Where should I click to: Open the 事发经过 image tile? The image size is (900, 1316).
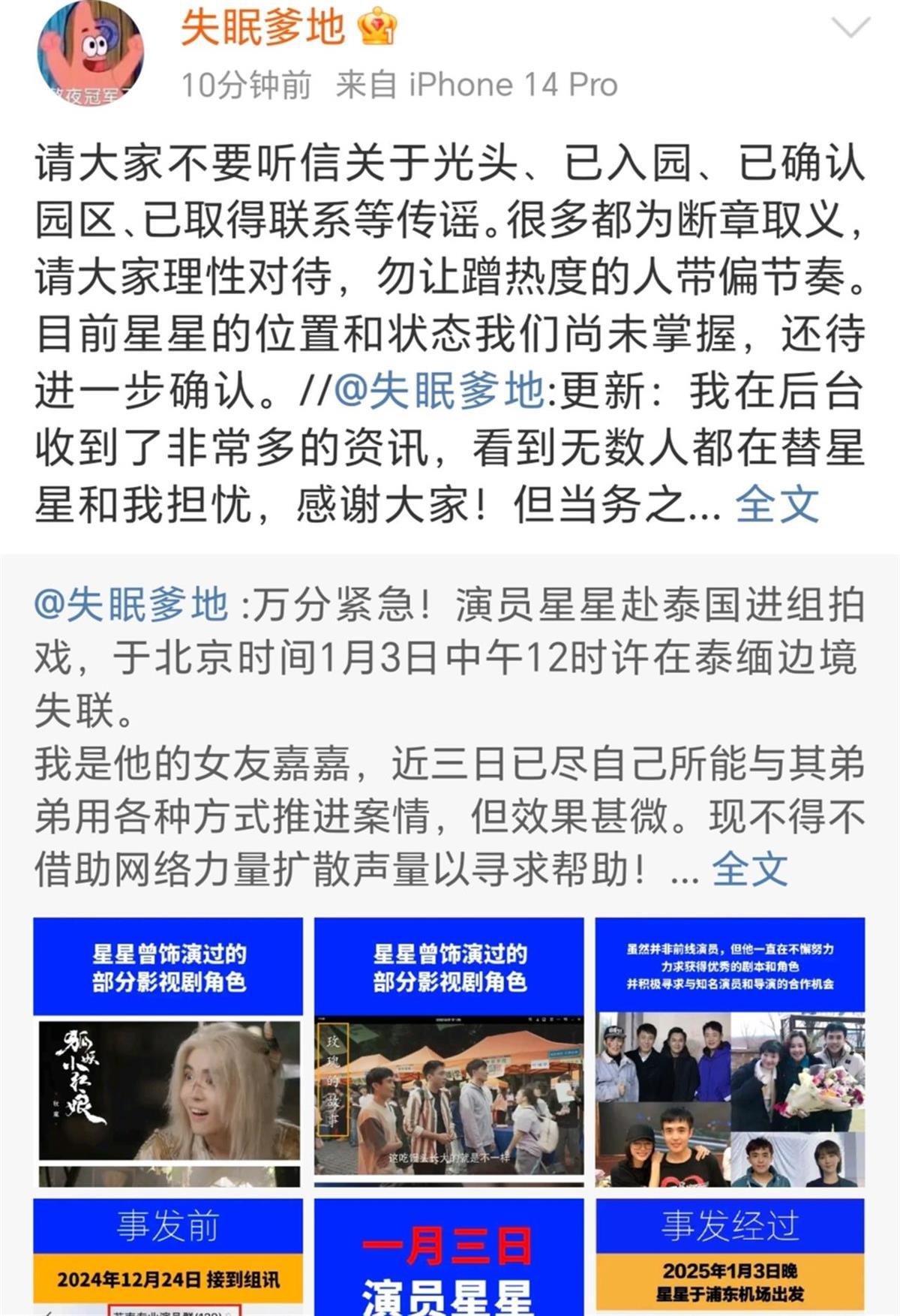click(730, 1254)
